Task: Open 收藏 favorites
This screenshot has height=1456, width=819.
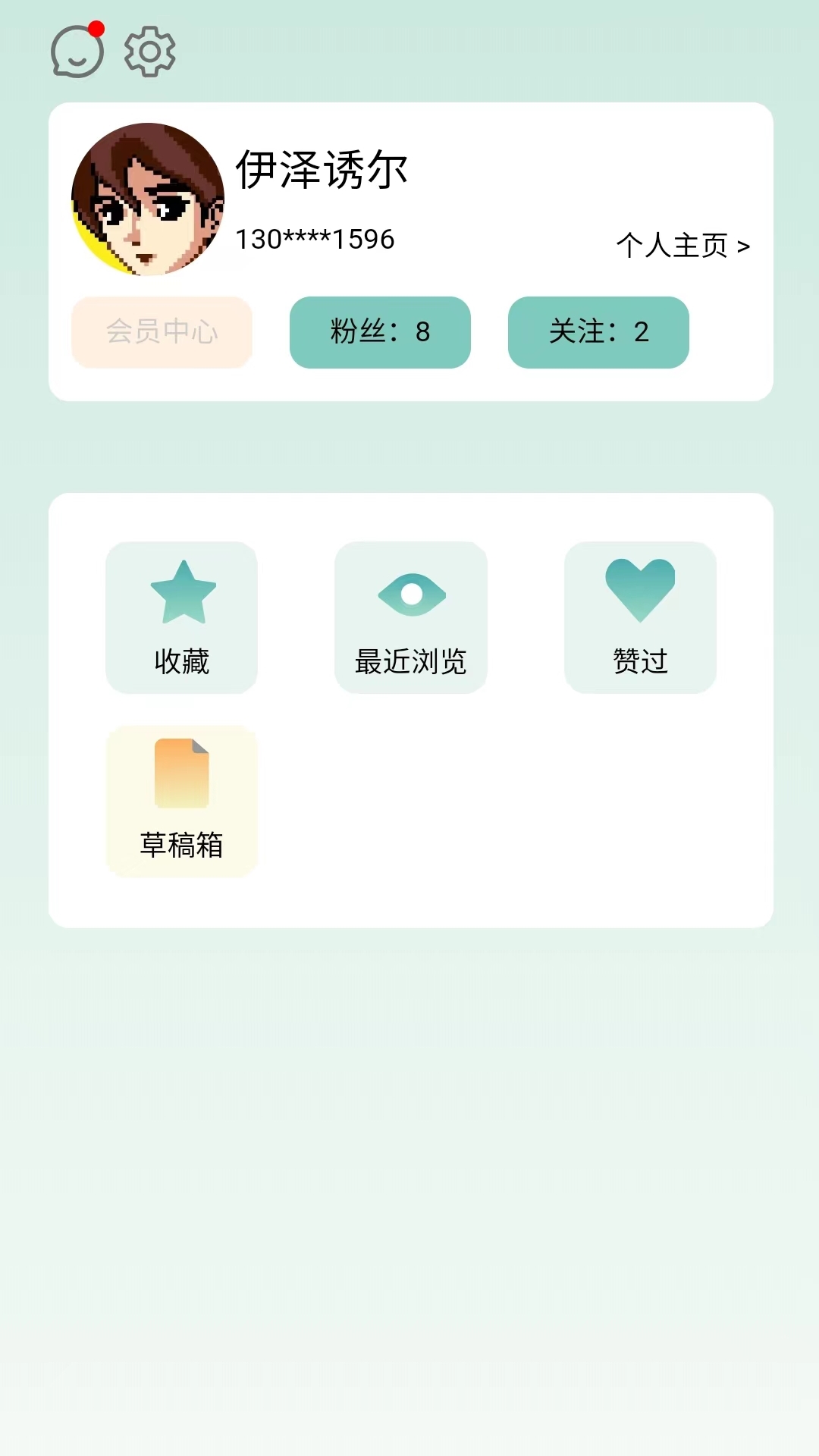Action: coord(182,617)
